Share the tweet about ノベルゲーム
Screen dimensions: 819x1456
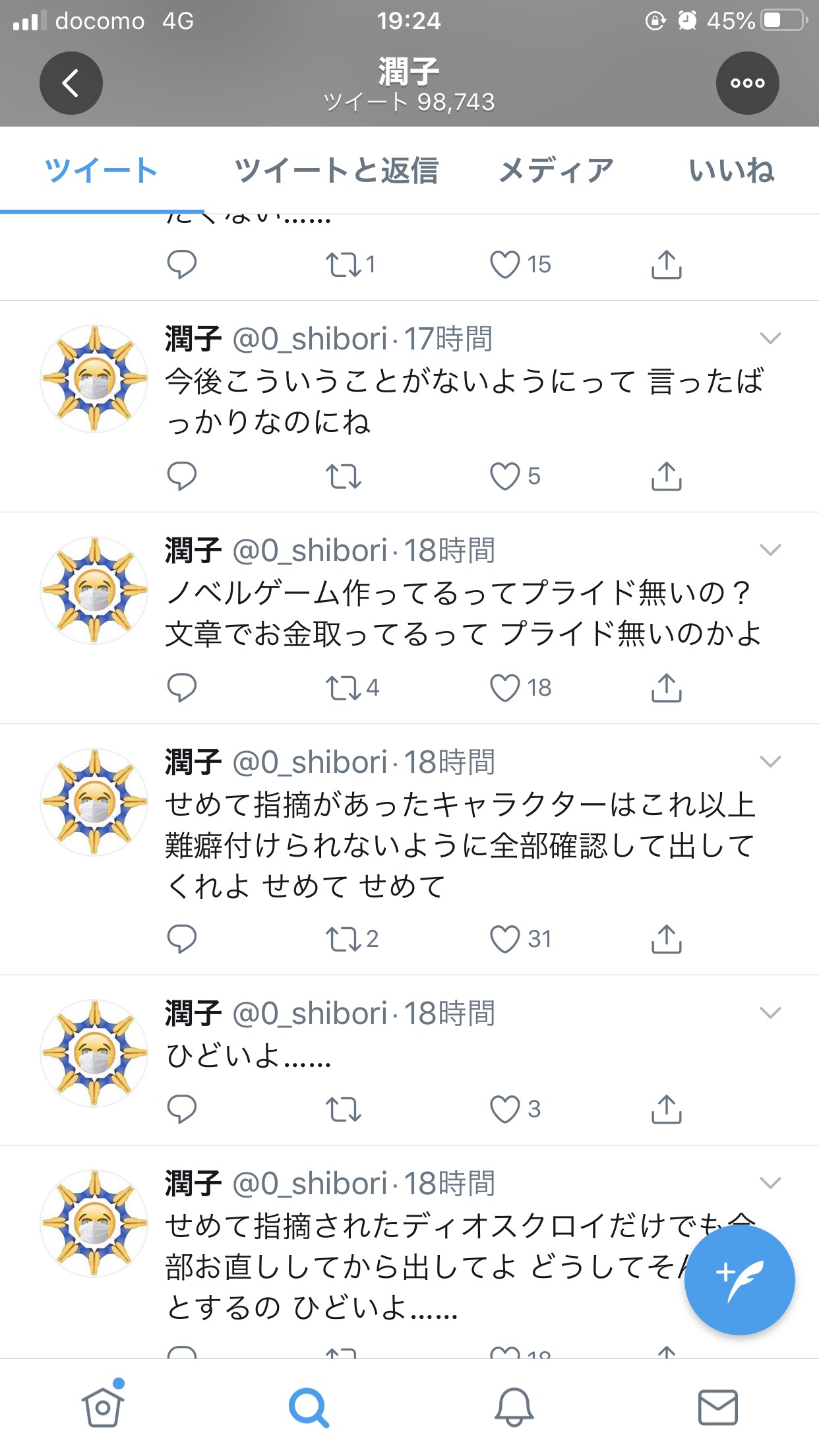pyautogui.click(x=667, y=688)
